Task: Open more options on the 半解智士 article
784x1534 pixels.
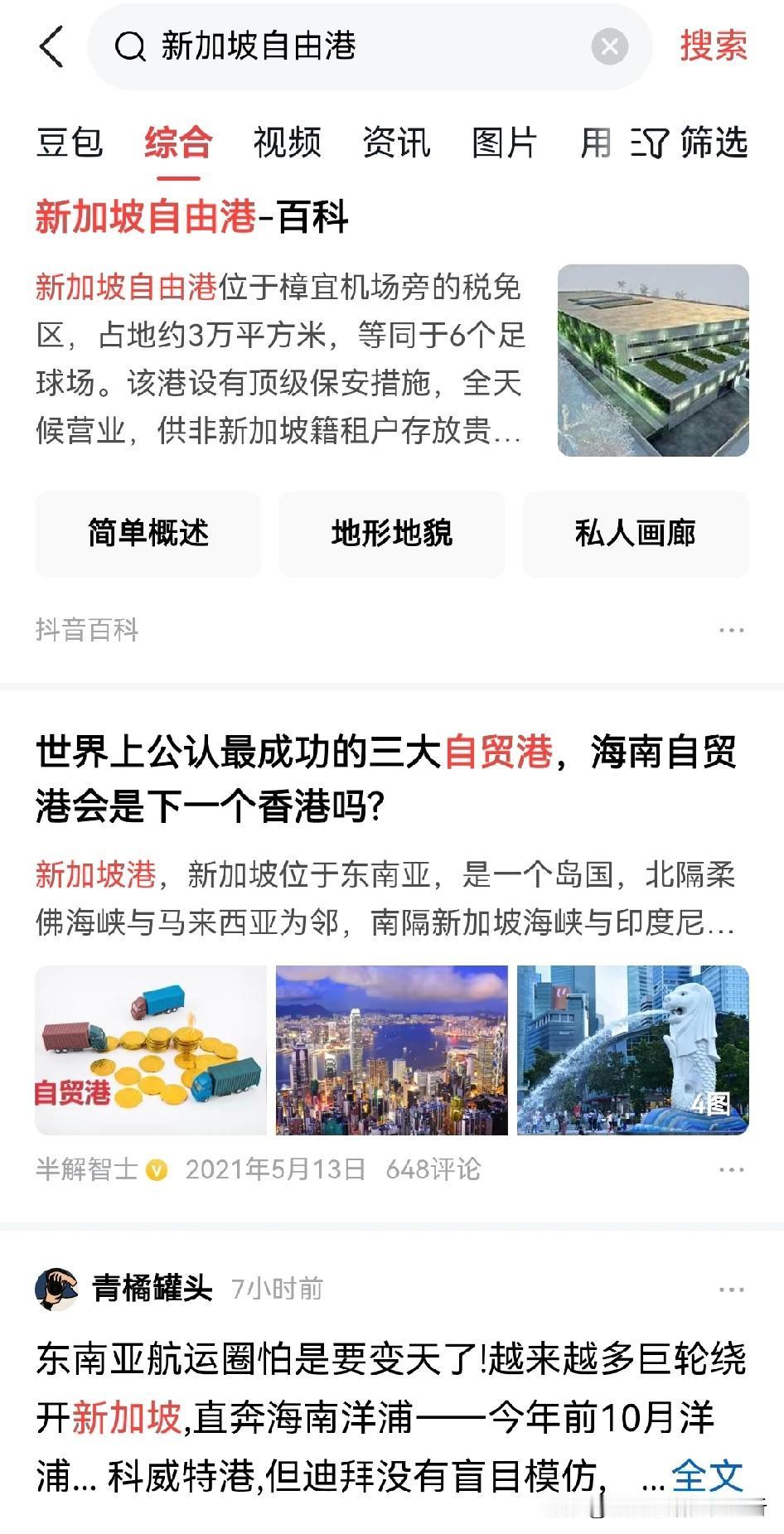Action: 731,1170
